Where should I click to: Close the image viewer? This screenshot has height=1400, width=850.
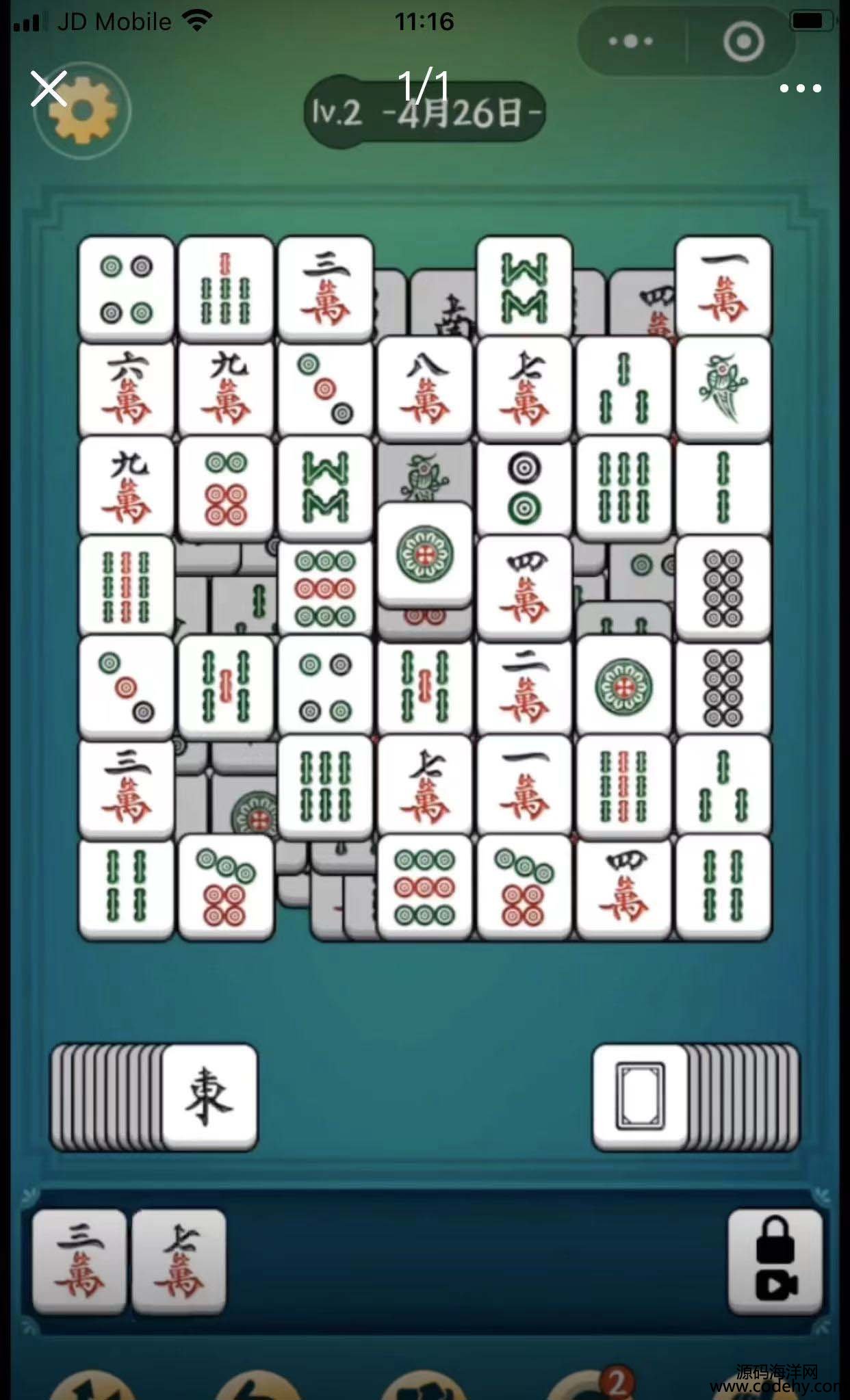[48, 89]
